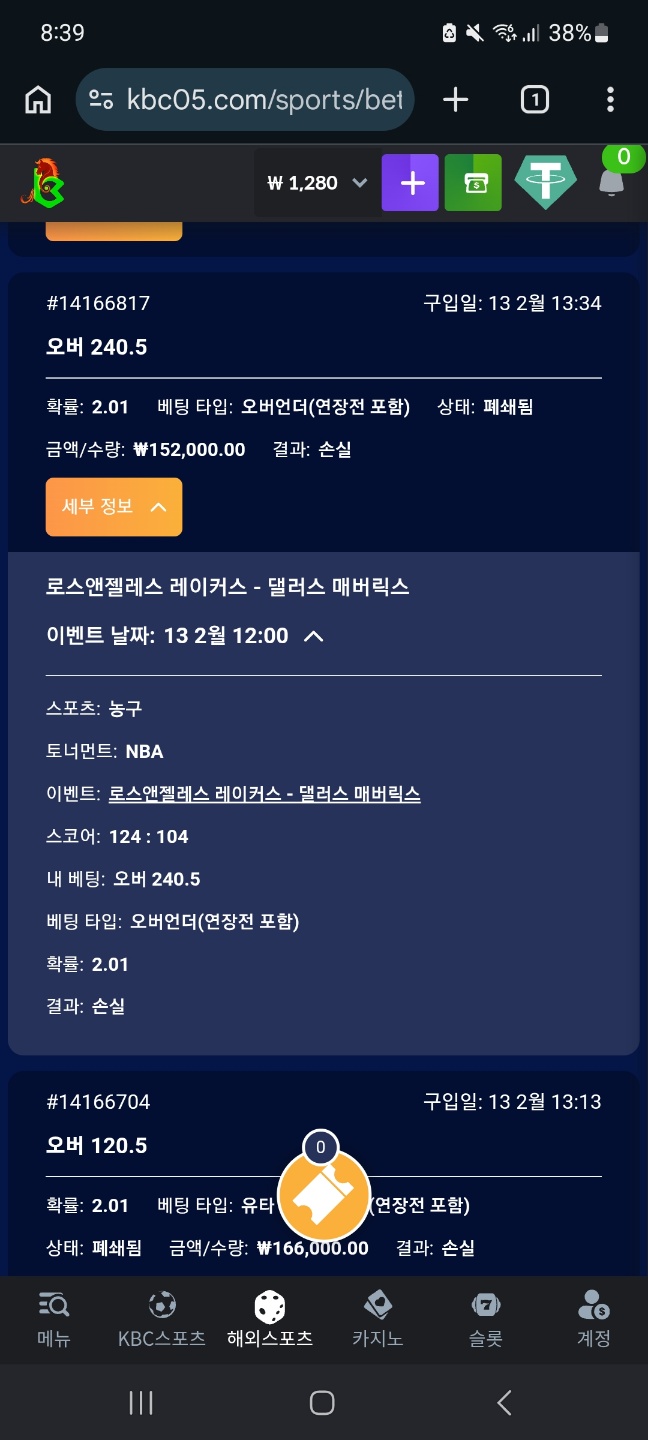Collapse the 세부 정보 details button

pyautogui.click(x=114, y=507)
